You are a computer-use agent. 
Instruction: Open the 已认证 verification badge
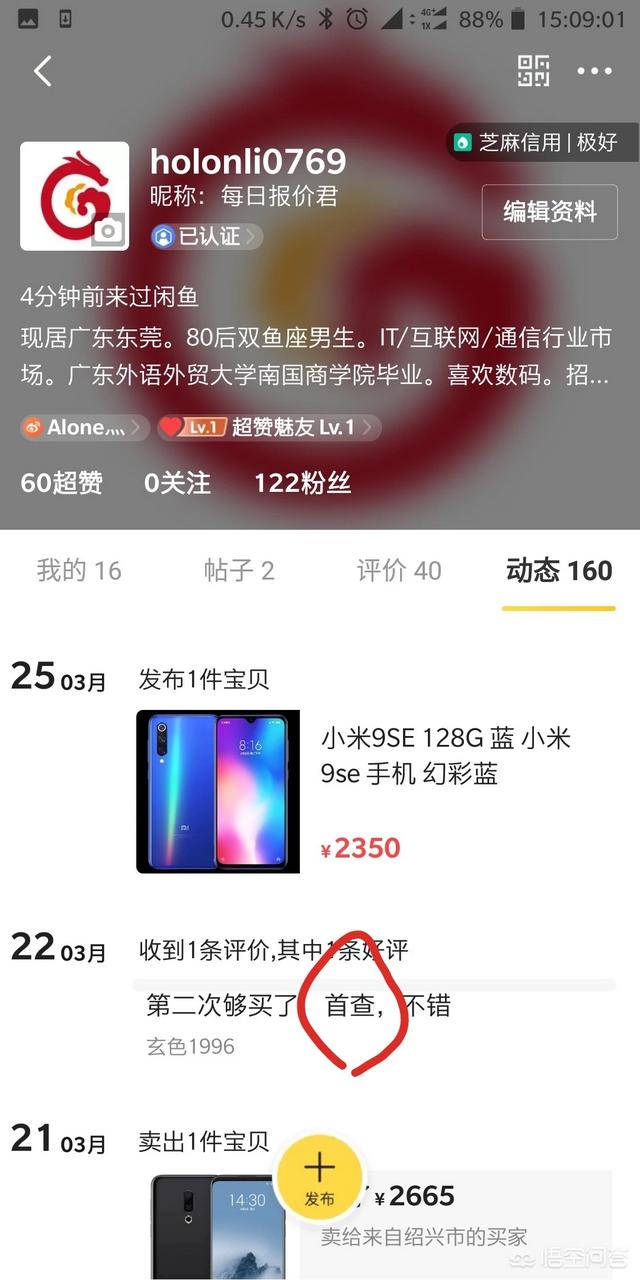pos(207,237)
